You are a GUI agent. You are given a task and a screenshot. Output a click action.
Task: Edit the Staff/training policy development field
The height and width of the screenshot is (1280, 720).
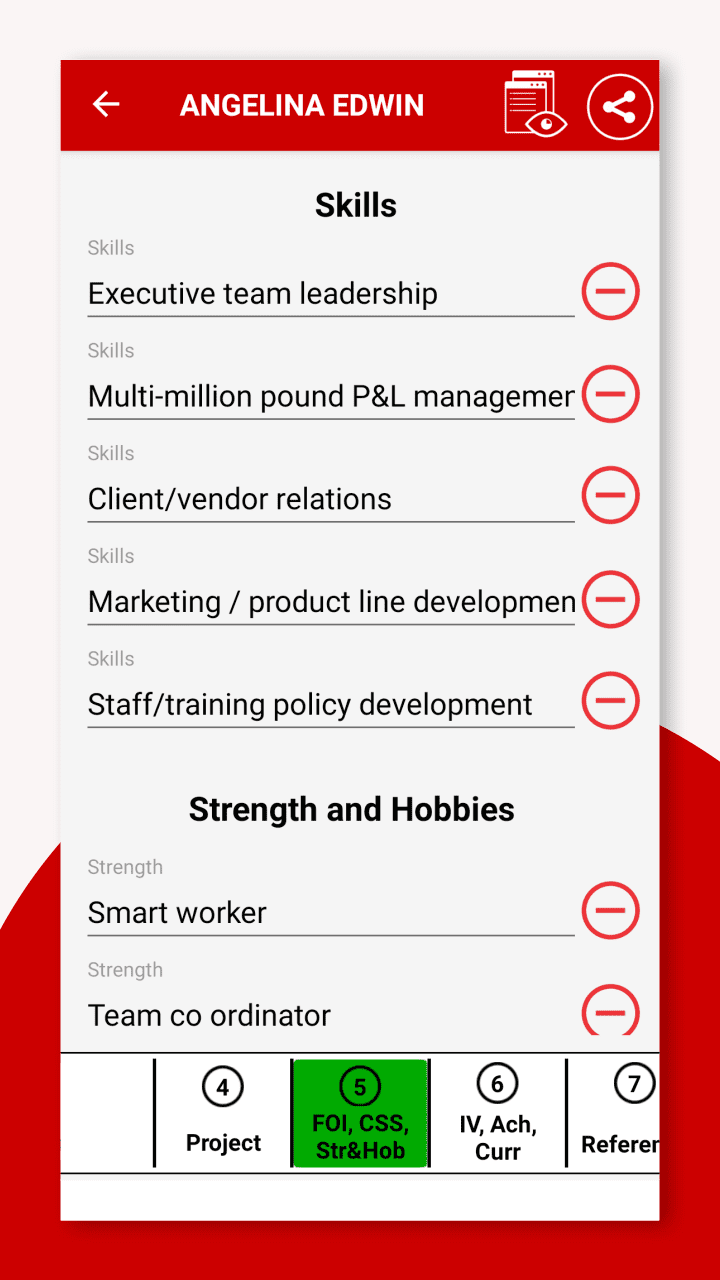point(330,704)
